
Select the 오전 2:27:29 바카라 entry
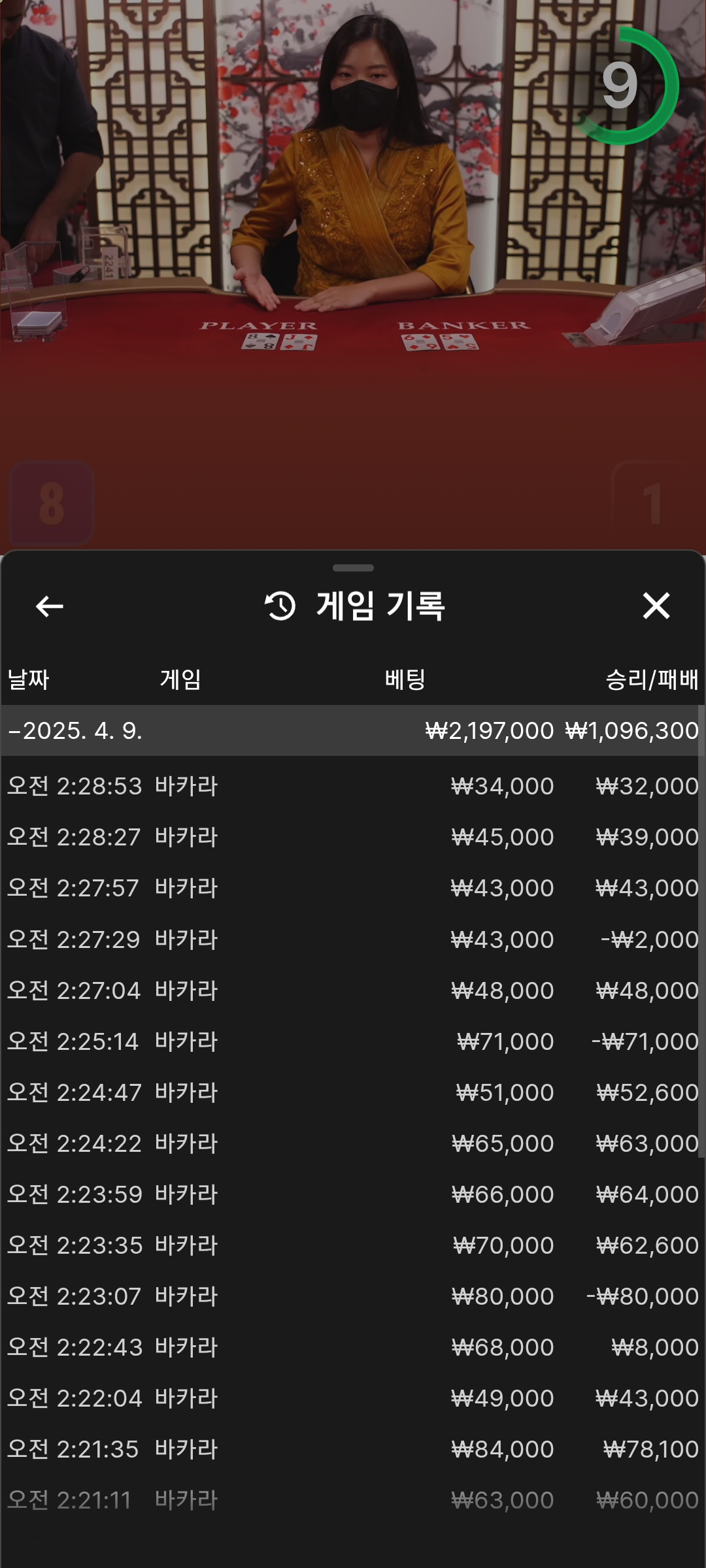click(x=353, y=939)
